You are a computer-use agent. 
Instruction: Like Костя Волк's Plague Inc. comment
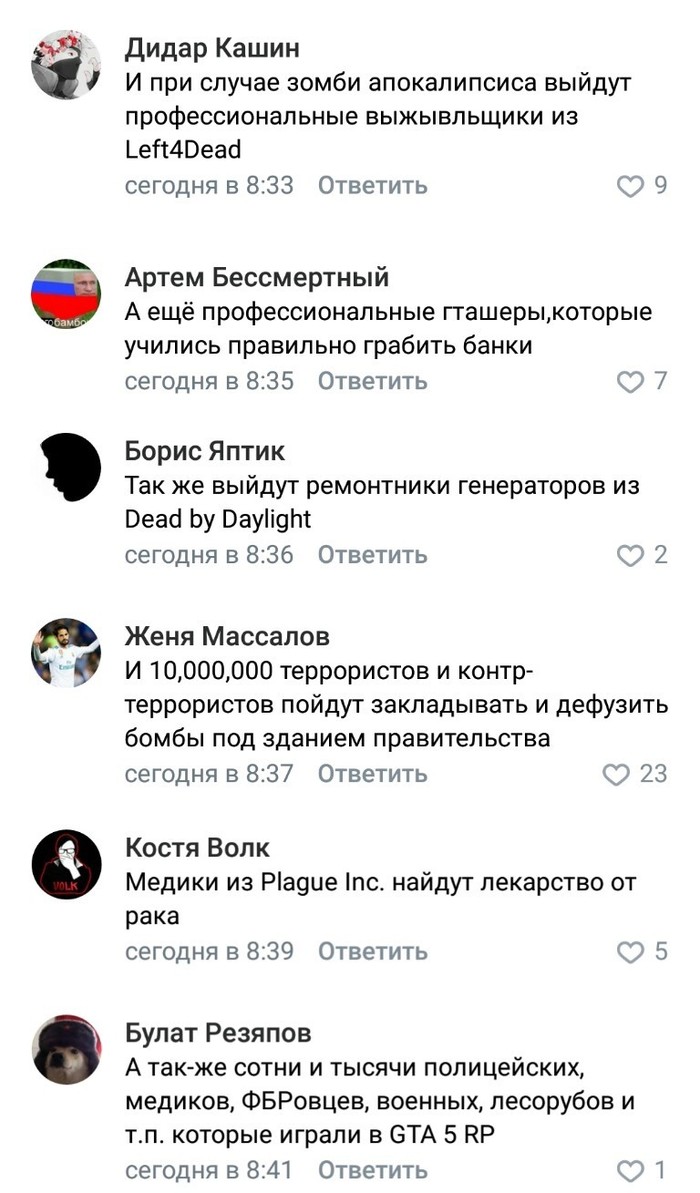[x=630, y=951]
